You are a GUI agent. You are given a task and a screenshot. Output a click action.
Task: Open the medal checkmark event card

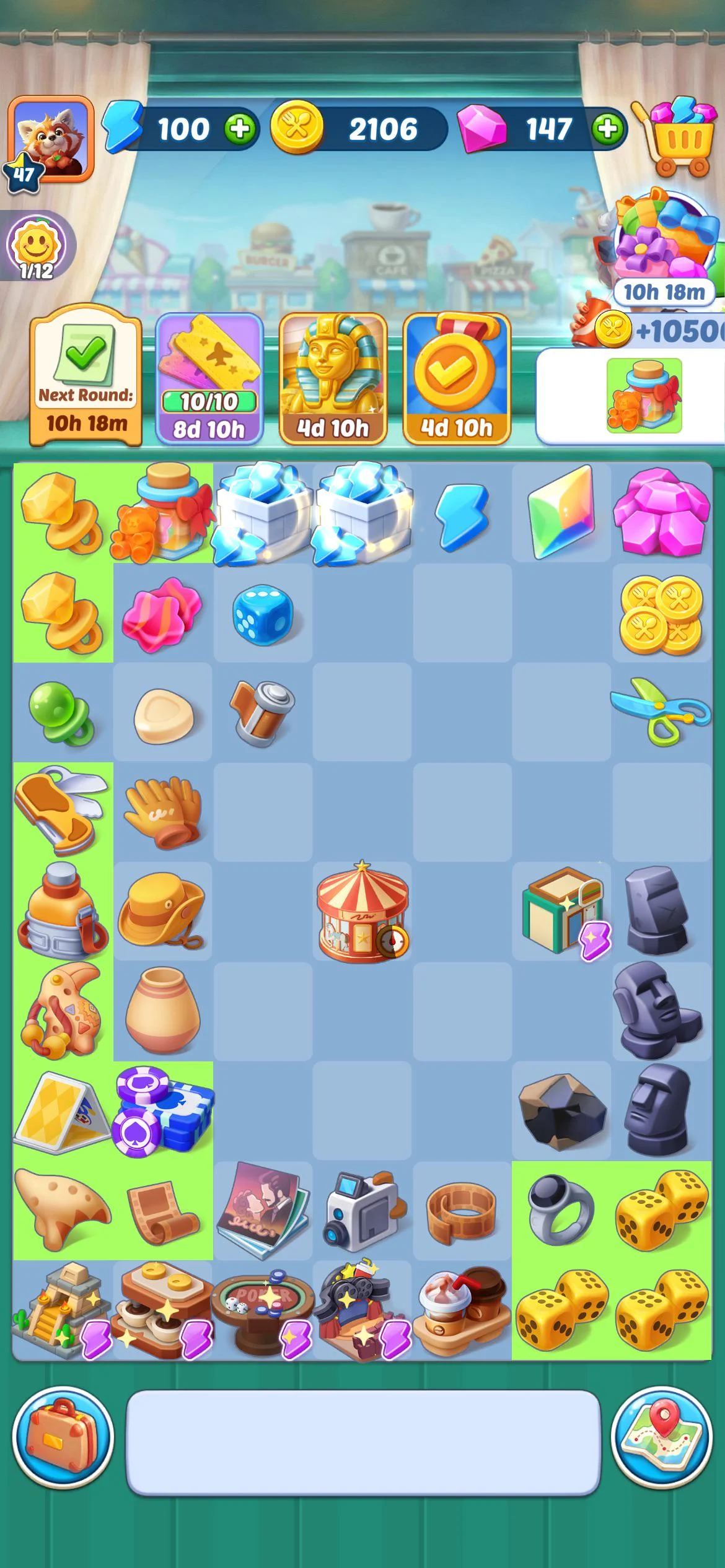[457, 379]
